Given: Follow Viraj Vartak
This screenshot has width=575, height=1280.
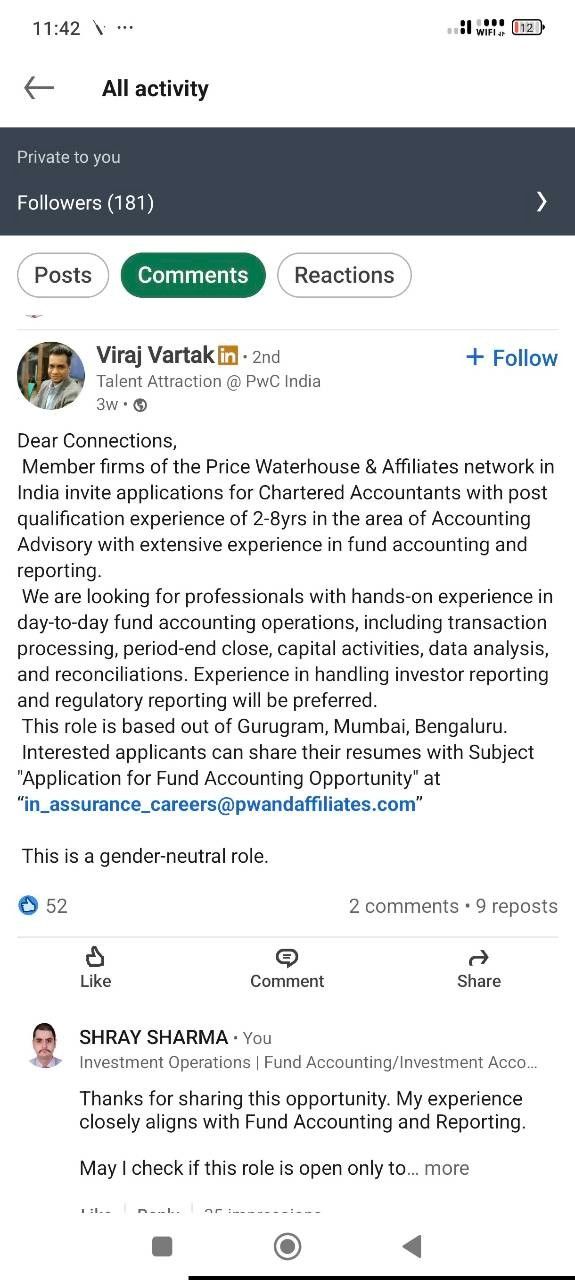Looking at the screenshot, I should pos(512,358).
